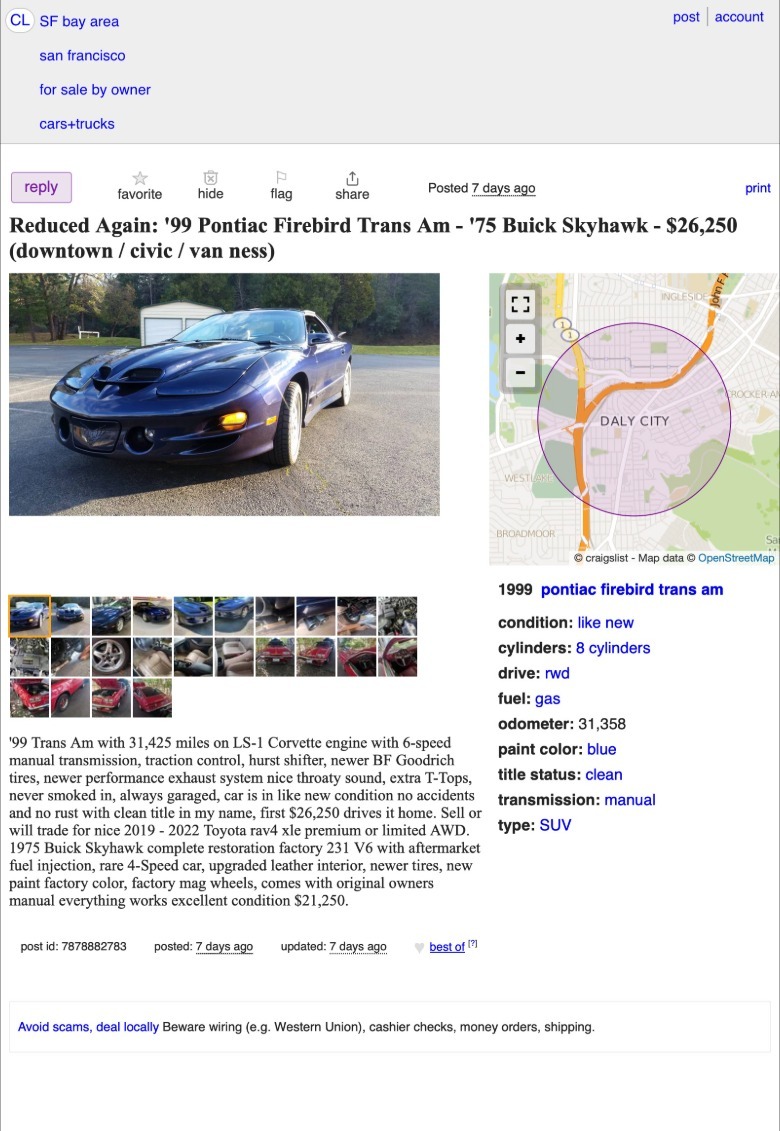Share this listing
This screenshot has width=780, height=1131.
point(352,185)
